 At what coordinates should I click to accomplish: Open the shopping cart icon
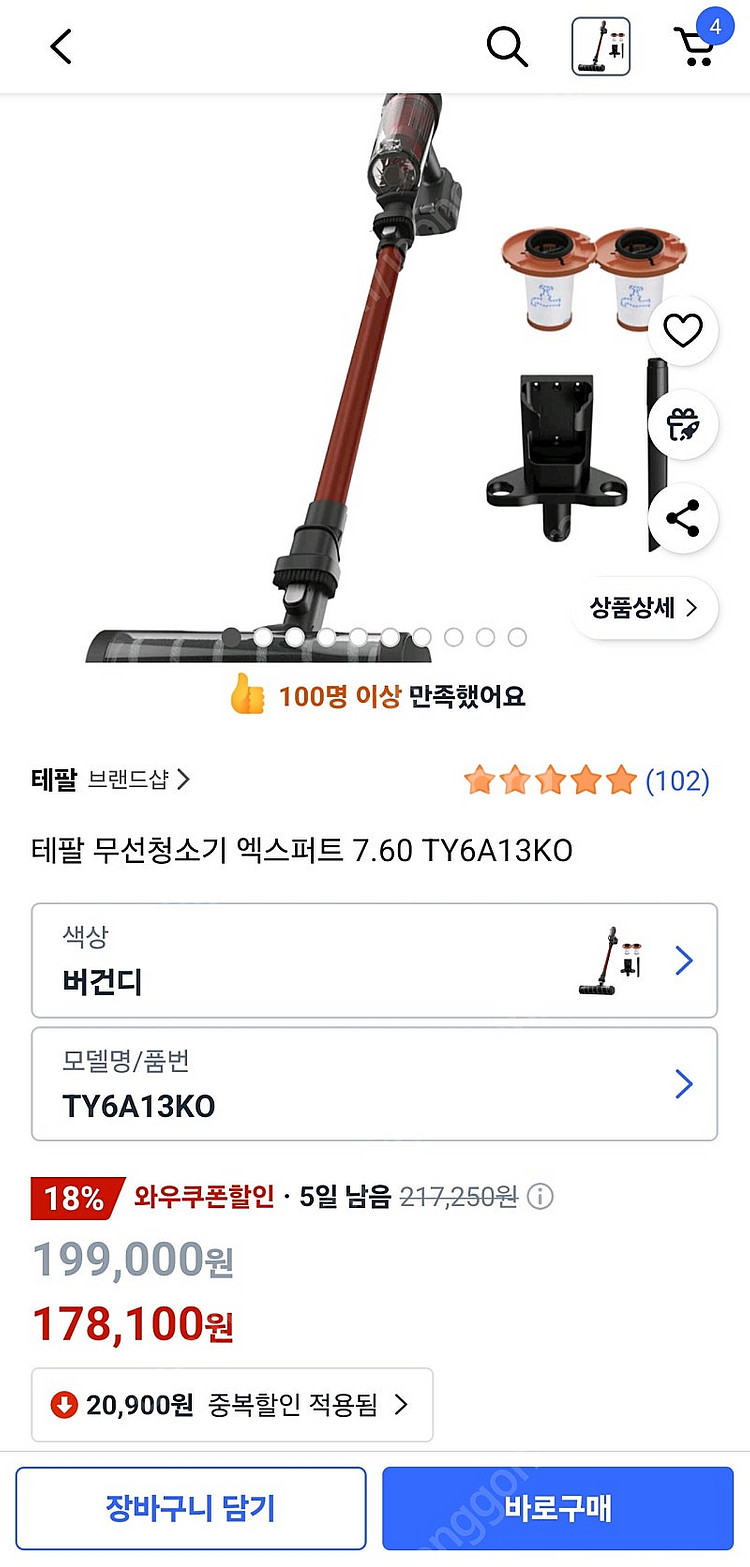point(697,48)
